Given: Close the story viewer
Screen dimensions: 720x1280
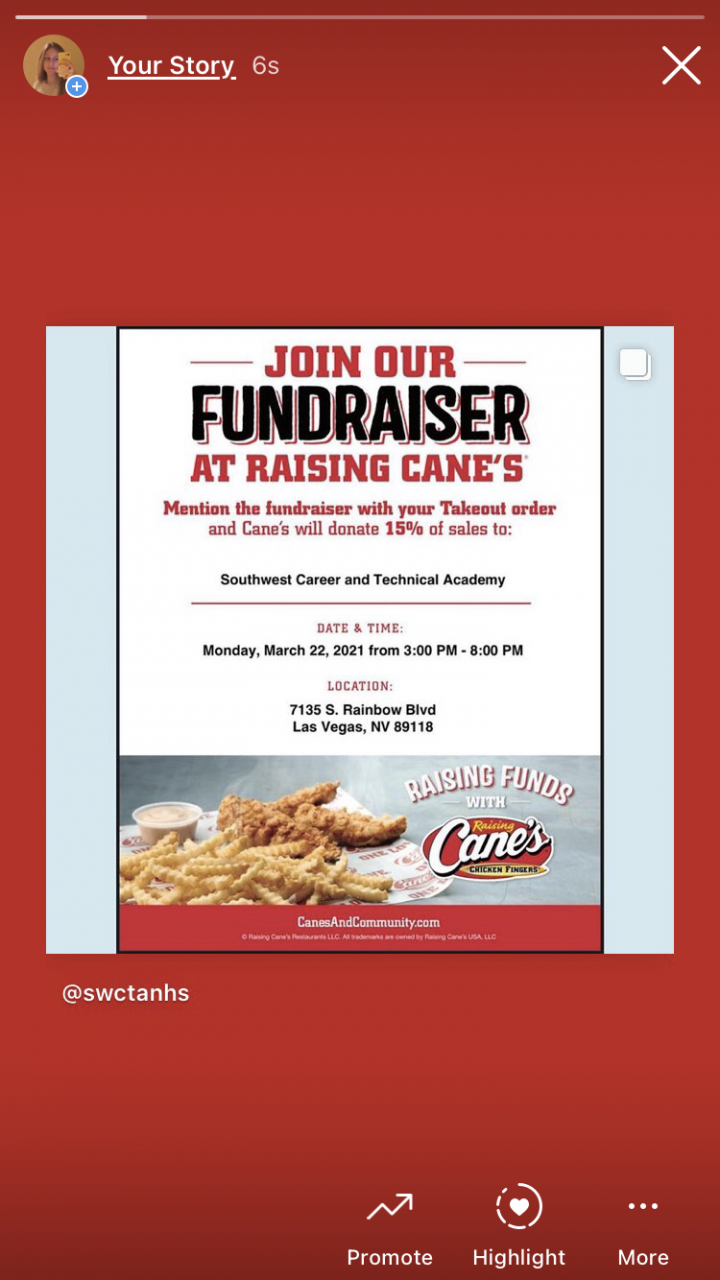Looking at the screenshot, I should coord(681,66).
